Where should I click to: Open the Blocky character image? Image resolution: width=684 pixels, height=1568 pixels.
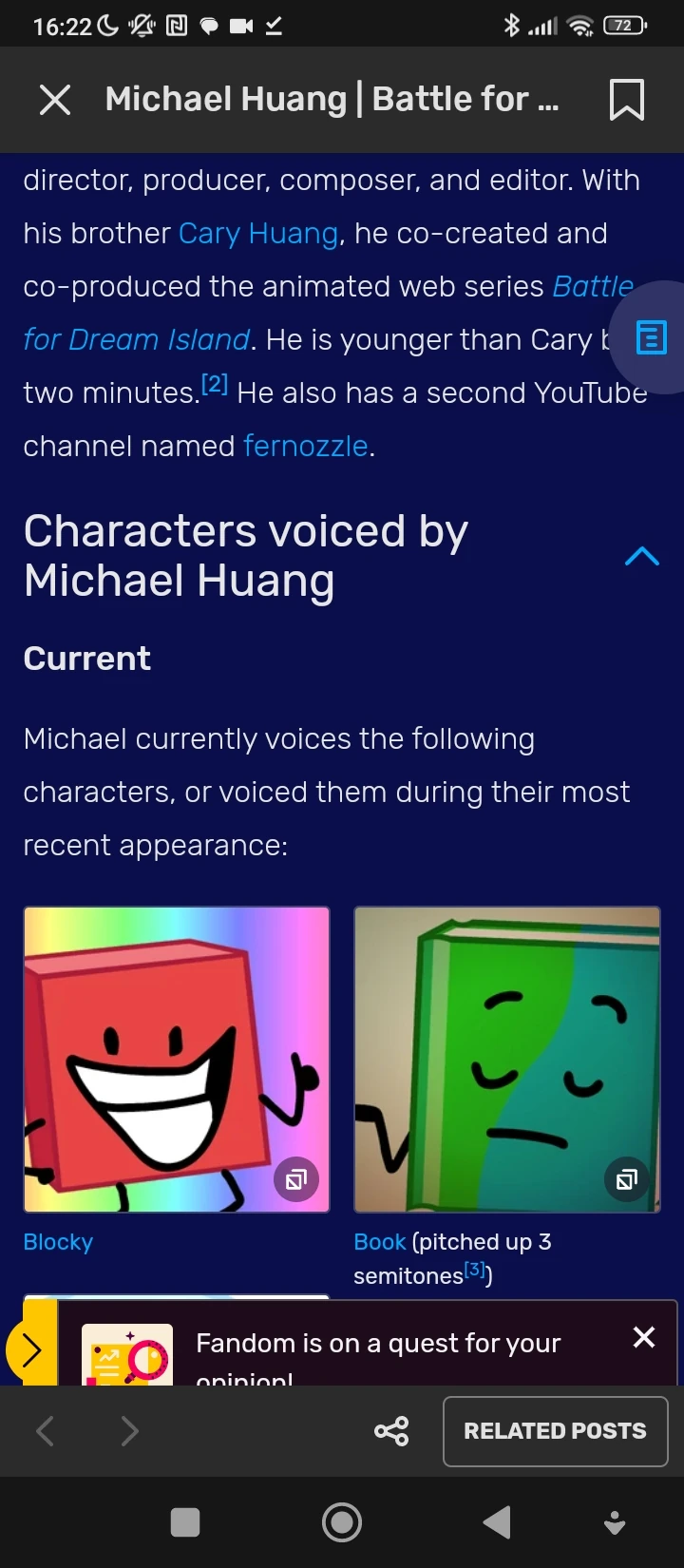(x=177, y=1060)
